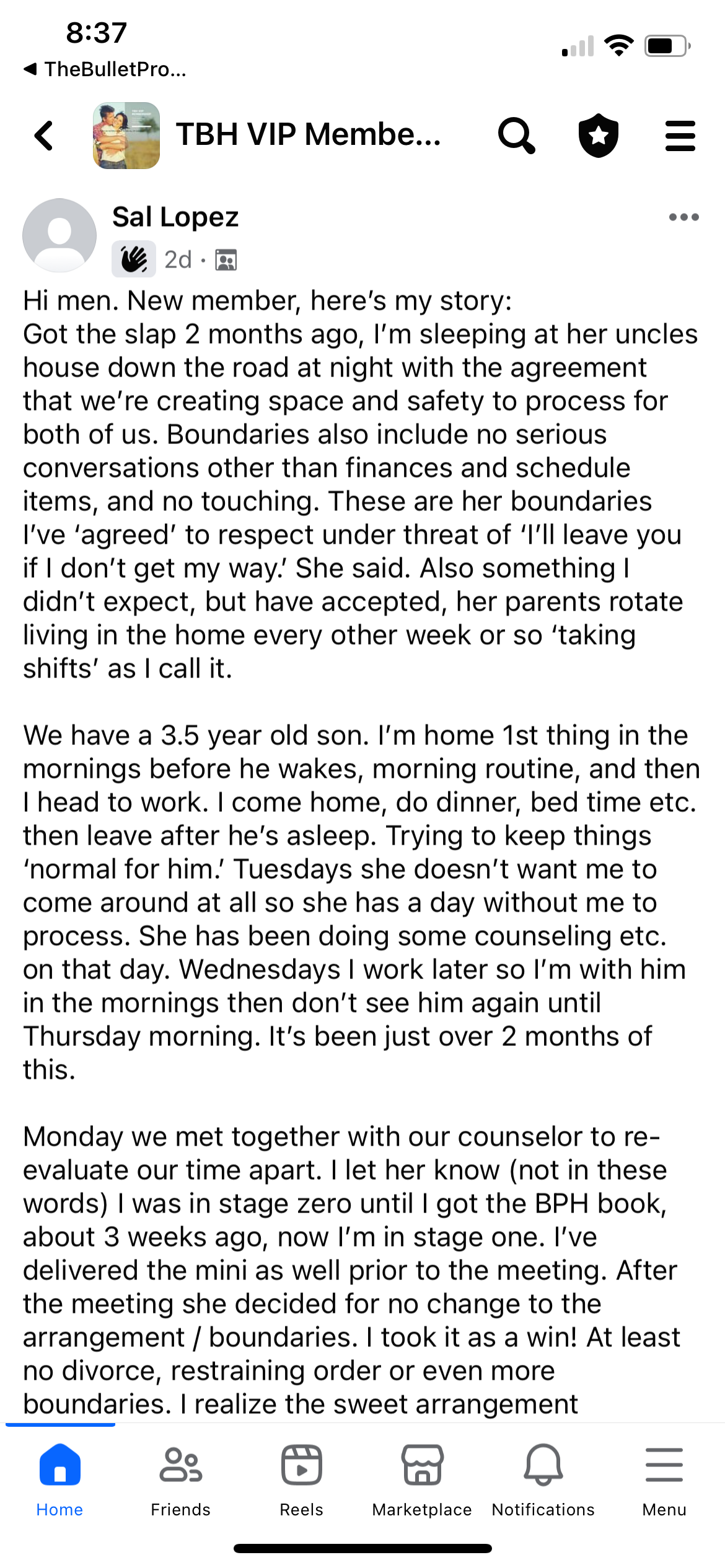725x1568 pixels.
Task: Go back from the group page
Action: [45, 136]
